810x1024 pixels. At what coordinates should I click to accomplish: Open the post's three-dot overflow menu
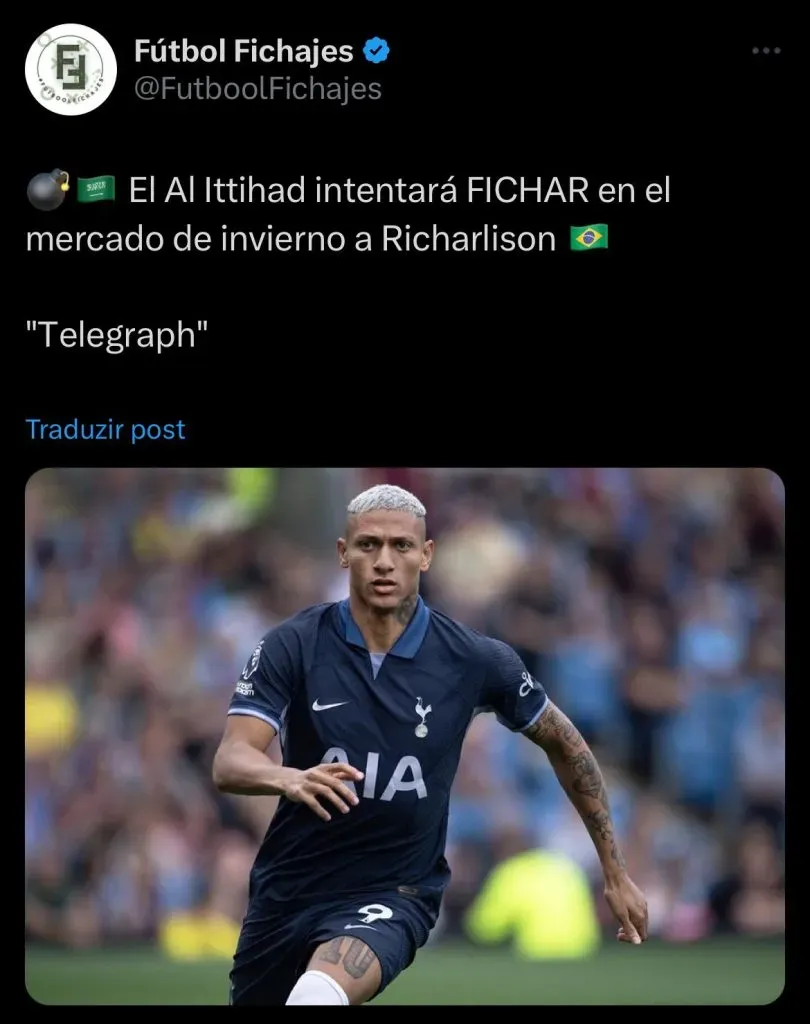(765, 52)
